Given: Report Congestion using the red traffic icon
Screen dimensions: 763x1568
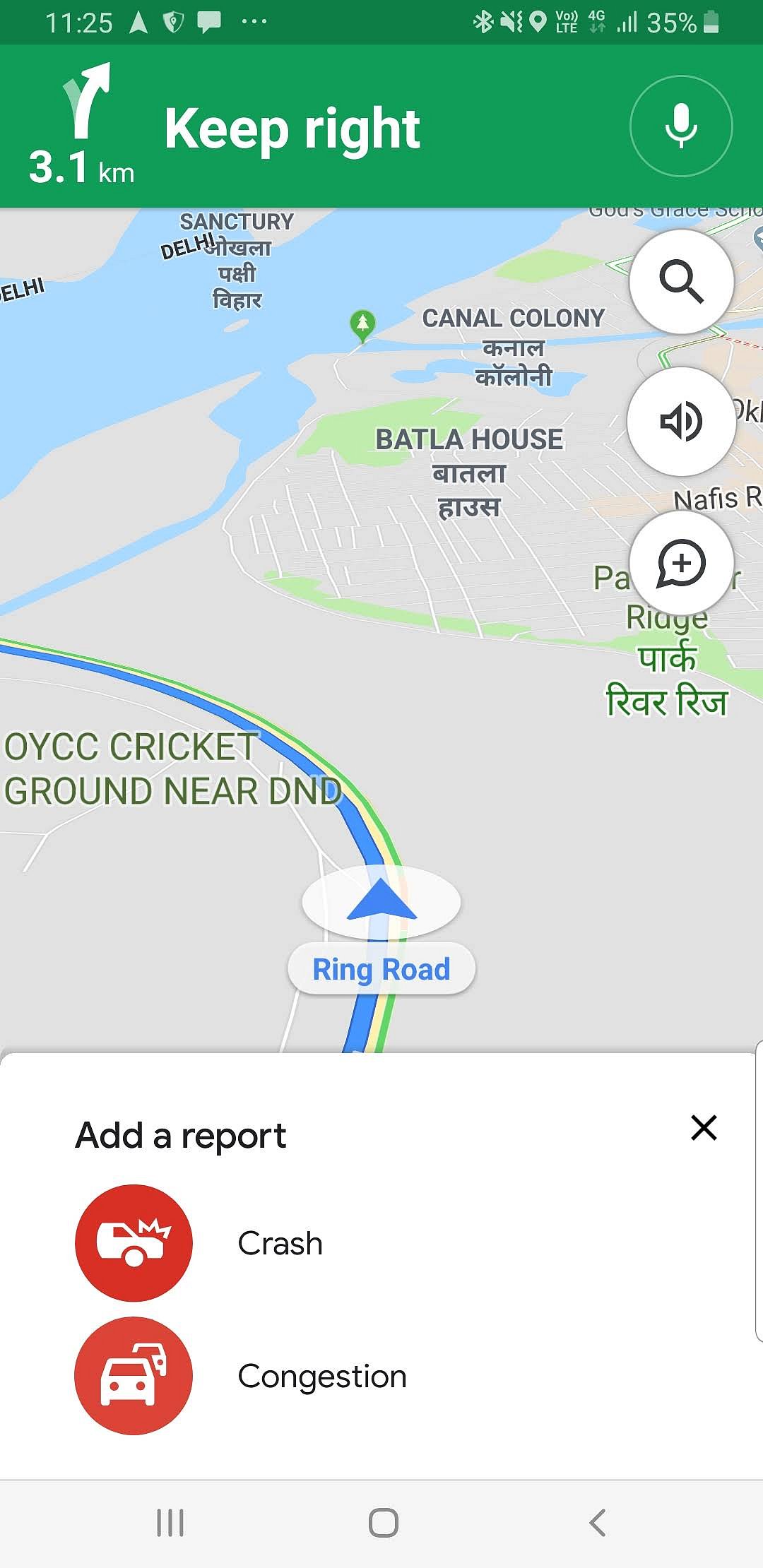Looking at the screenshot, I should pos(133,1375).
